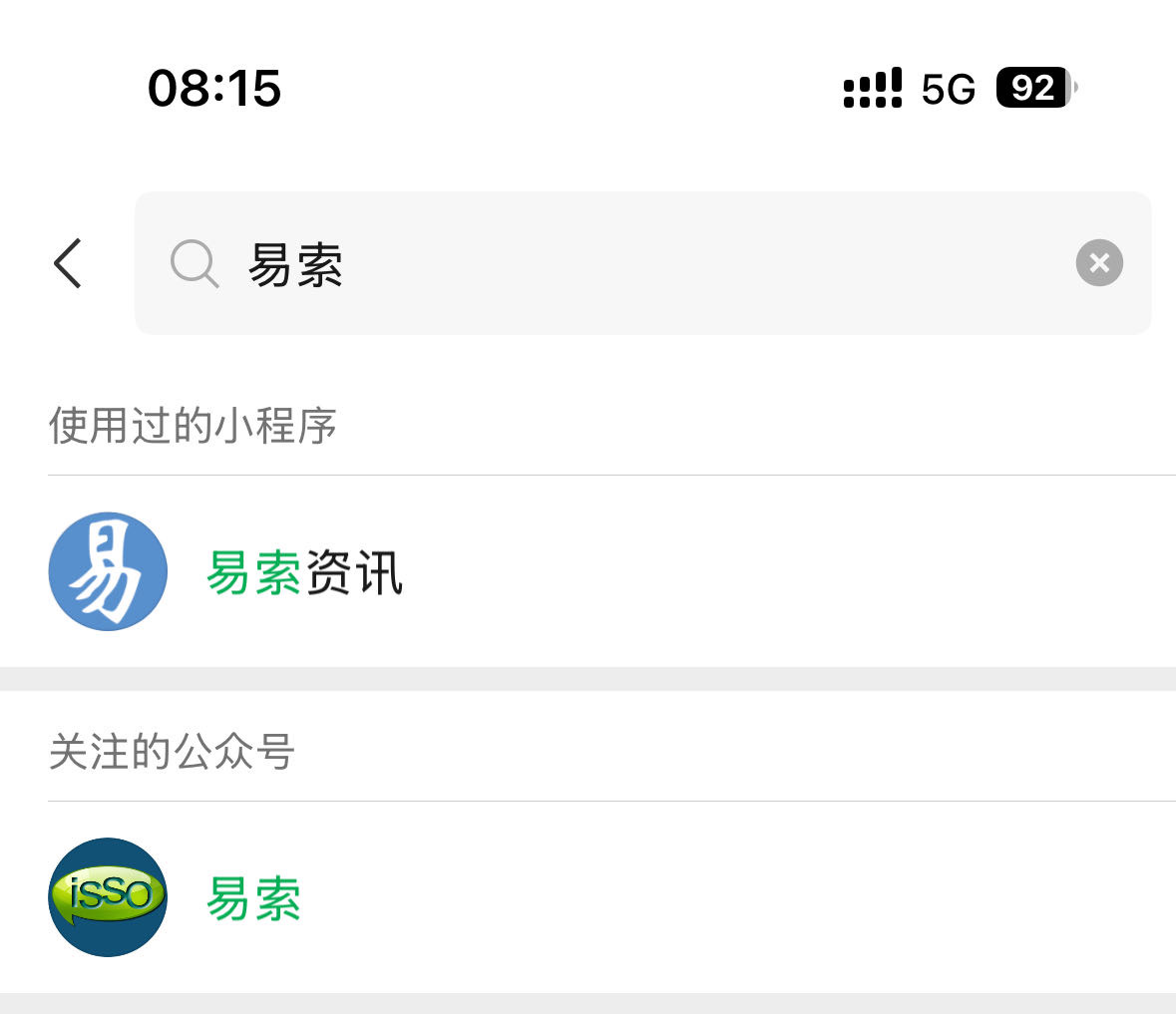Go back using the back arrow
The height and width of the screenshot is (1014, 1176).
[68, 264]
